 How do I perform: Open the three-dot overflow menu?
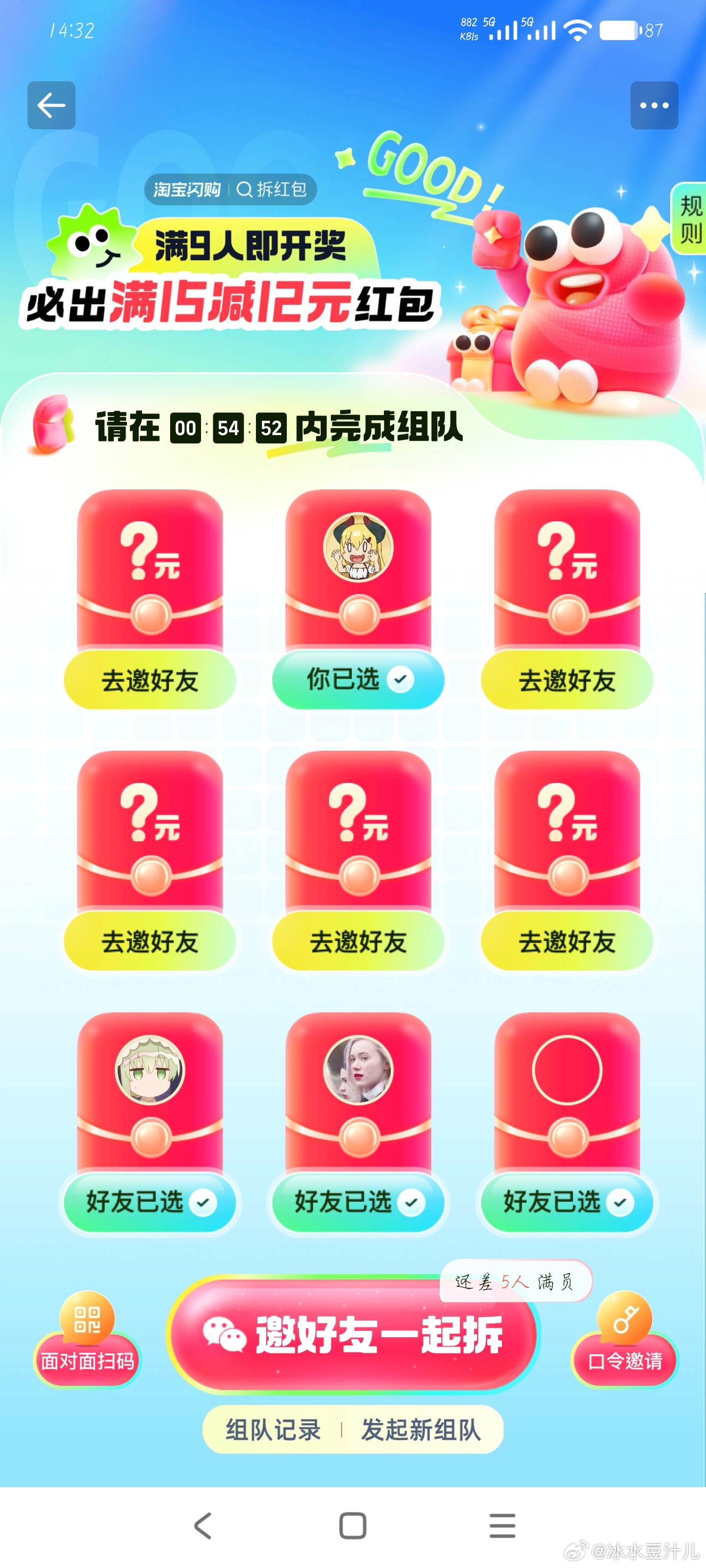(654, 105)
